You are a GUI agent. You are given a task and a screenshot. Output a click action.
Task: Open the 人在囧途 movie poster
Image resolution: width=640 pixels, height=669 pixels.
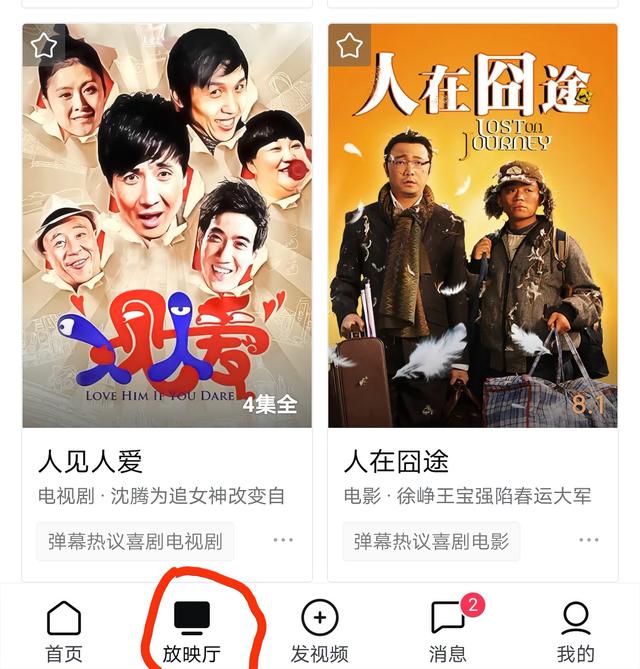coord(473,226)
